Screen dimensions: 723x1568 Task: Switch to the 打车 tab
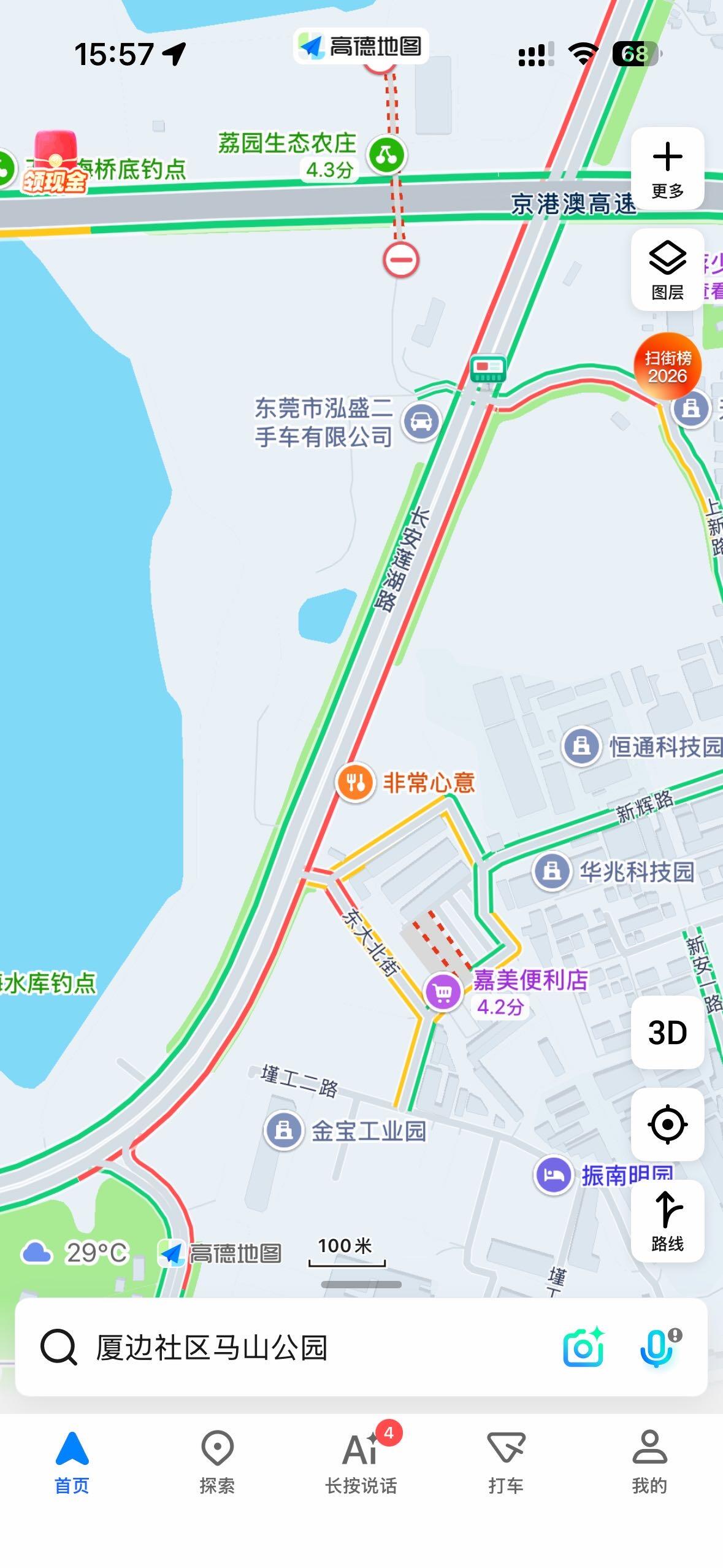click(506, 1462)
